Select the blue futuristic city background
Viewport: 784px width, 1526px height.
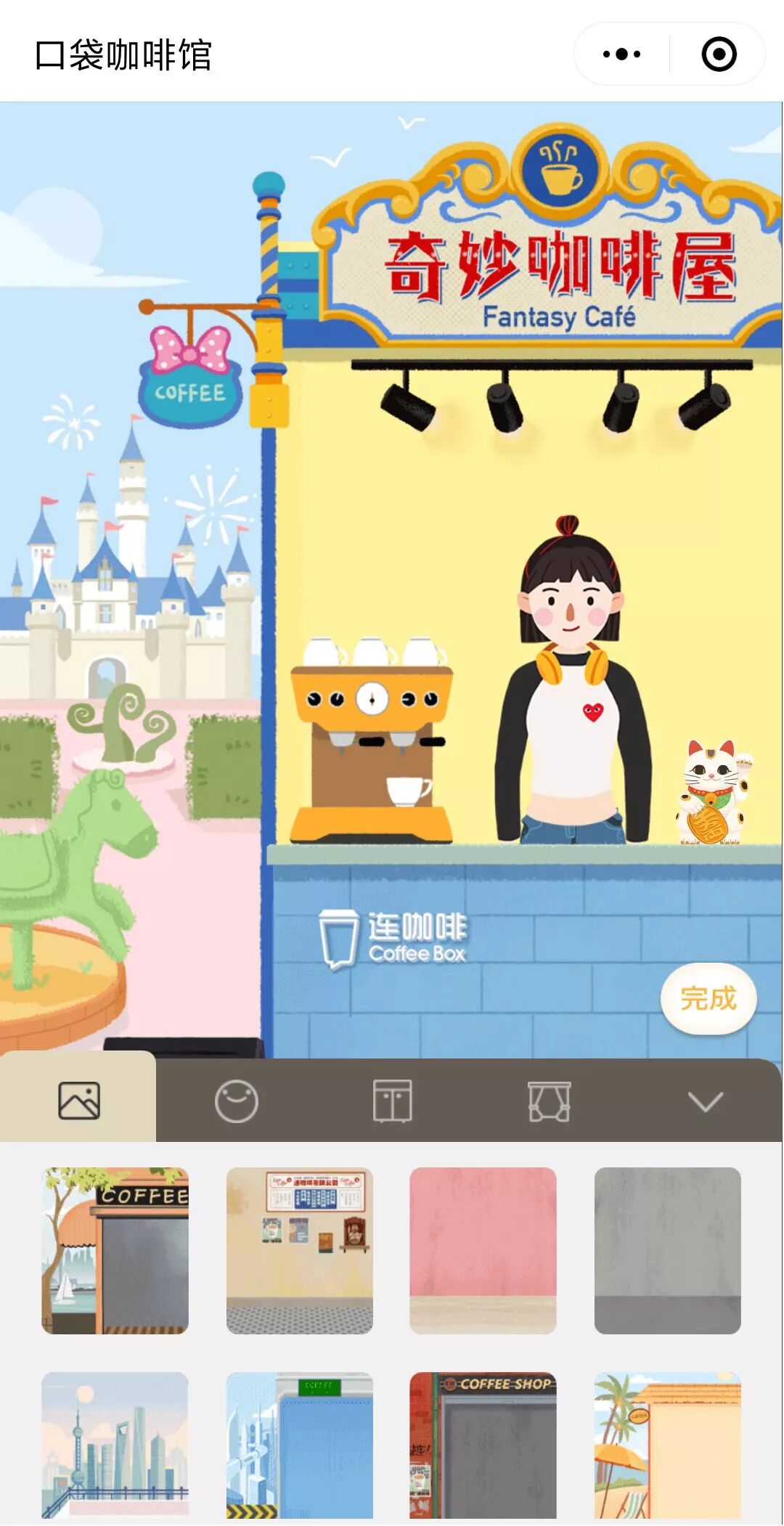tap(299, 1445)
